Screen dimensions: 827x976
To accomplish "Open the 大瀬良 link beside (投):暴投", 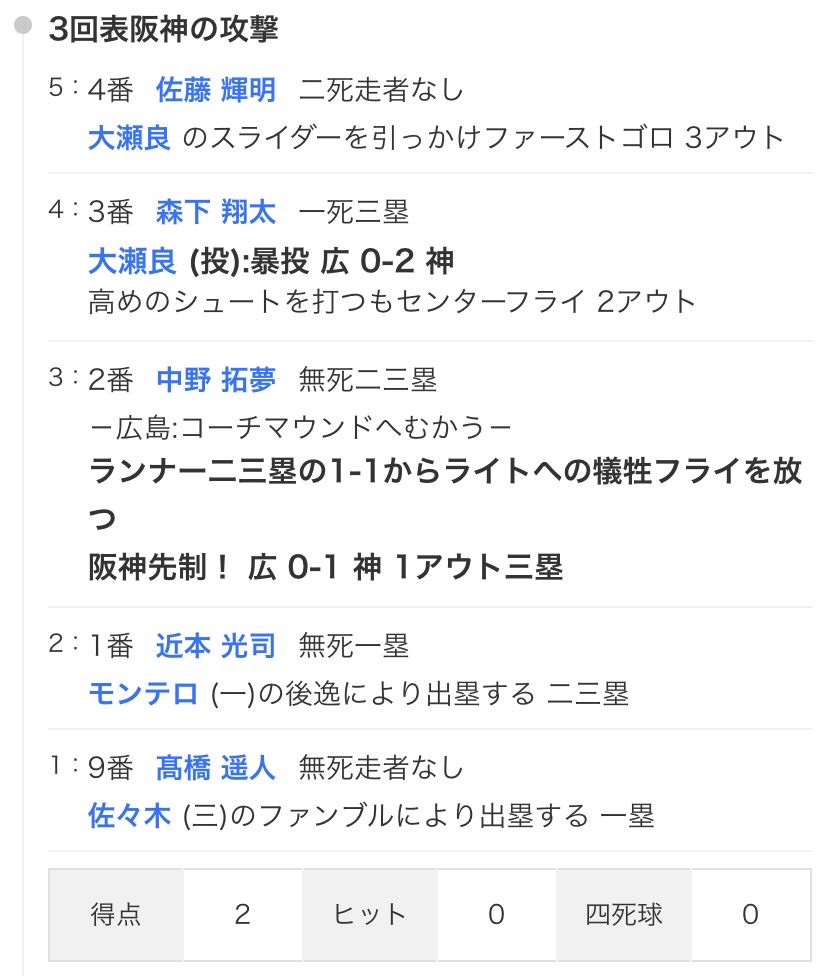I will coord(129,261).
